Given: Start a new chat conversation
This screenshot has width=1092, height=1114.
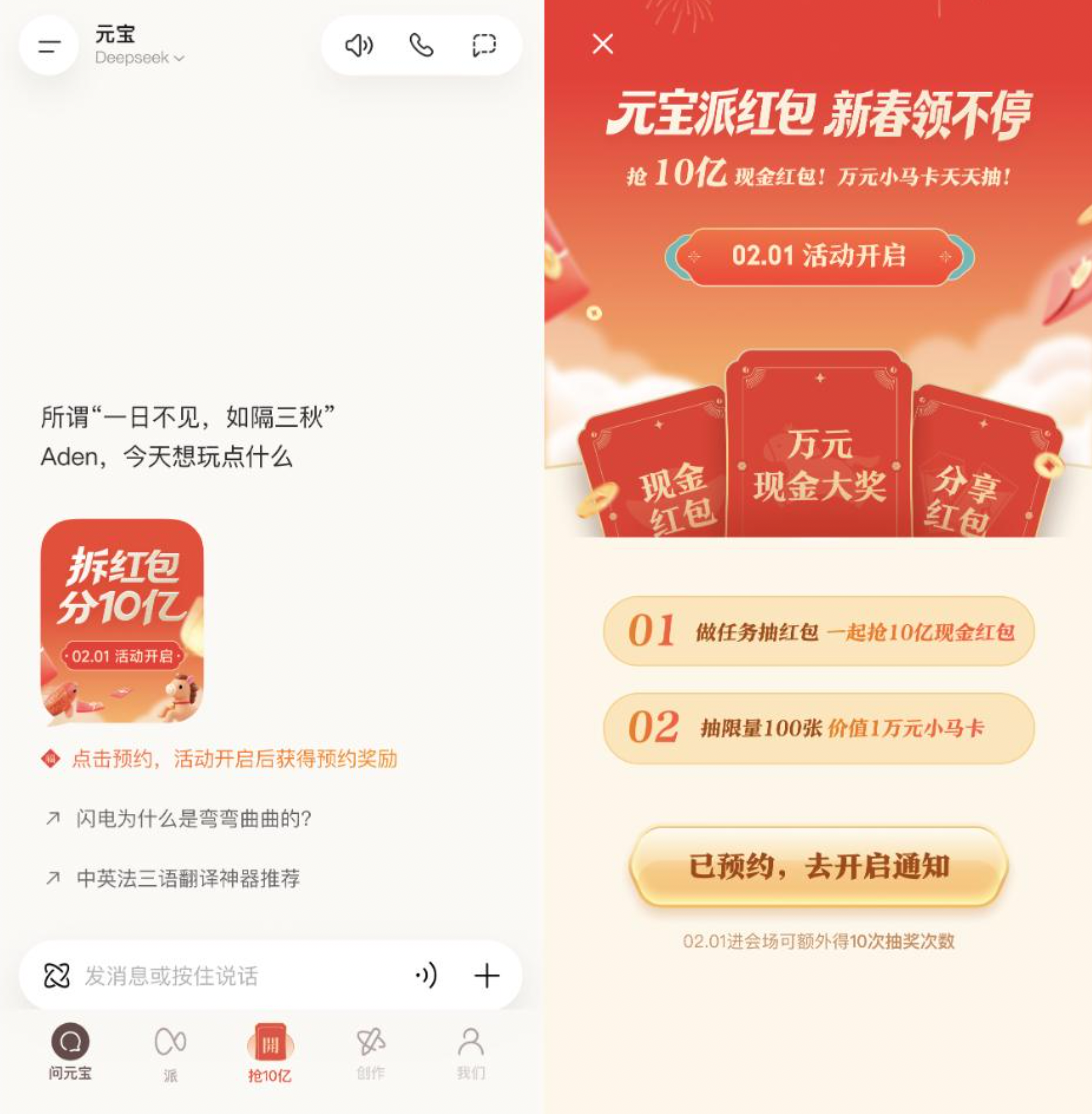Looking at the screenshot, I should click(484, 46).
